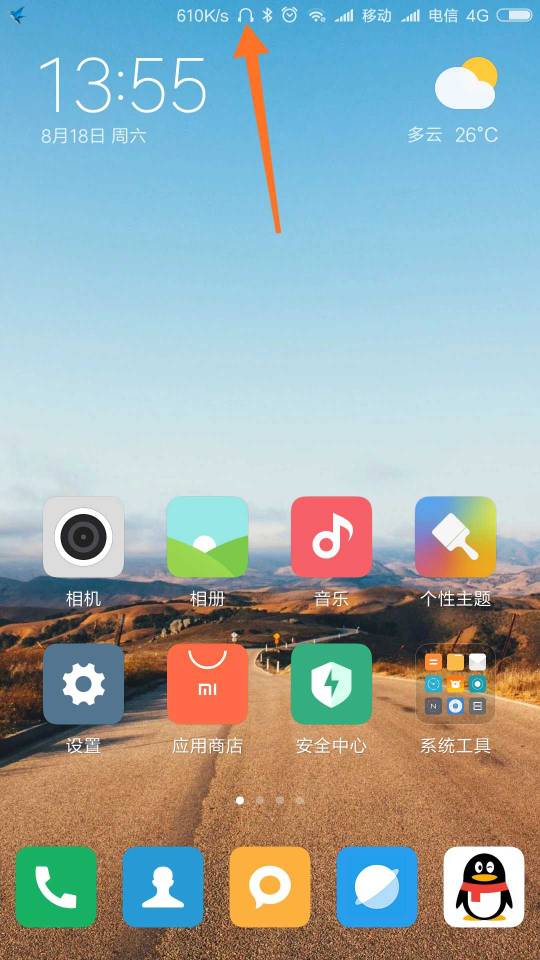Launch the blue browser app
Image resolution: width=540 pixels, height=960 pixels.
(x=377, y=887)
